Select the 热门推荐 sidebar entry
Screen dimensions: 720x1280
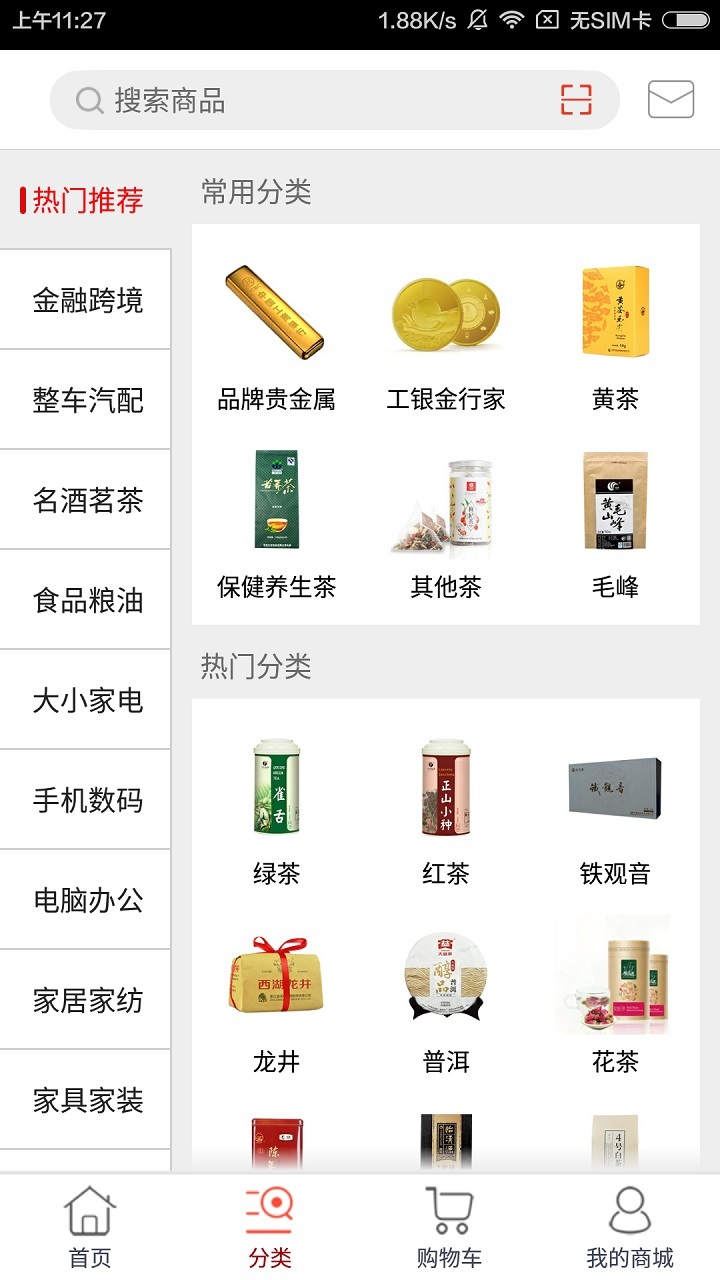click(85, 199)
